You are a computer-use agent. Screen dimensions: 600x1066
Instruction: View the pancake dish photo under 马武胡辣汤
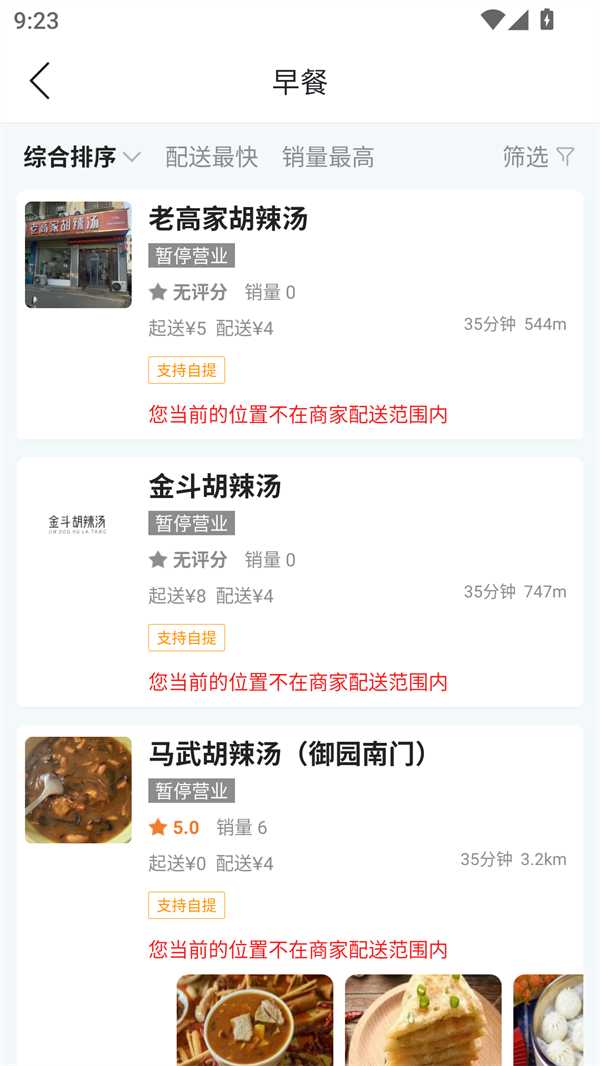point(423,1020)
